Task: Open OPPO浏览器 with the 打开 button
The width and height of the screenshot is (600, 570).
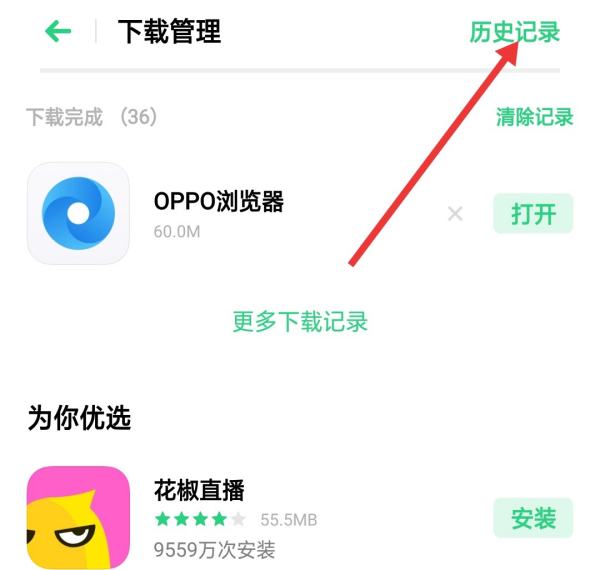Action: [533, 214]
